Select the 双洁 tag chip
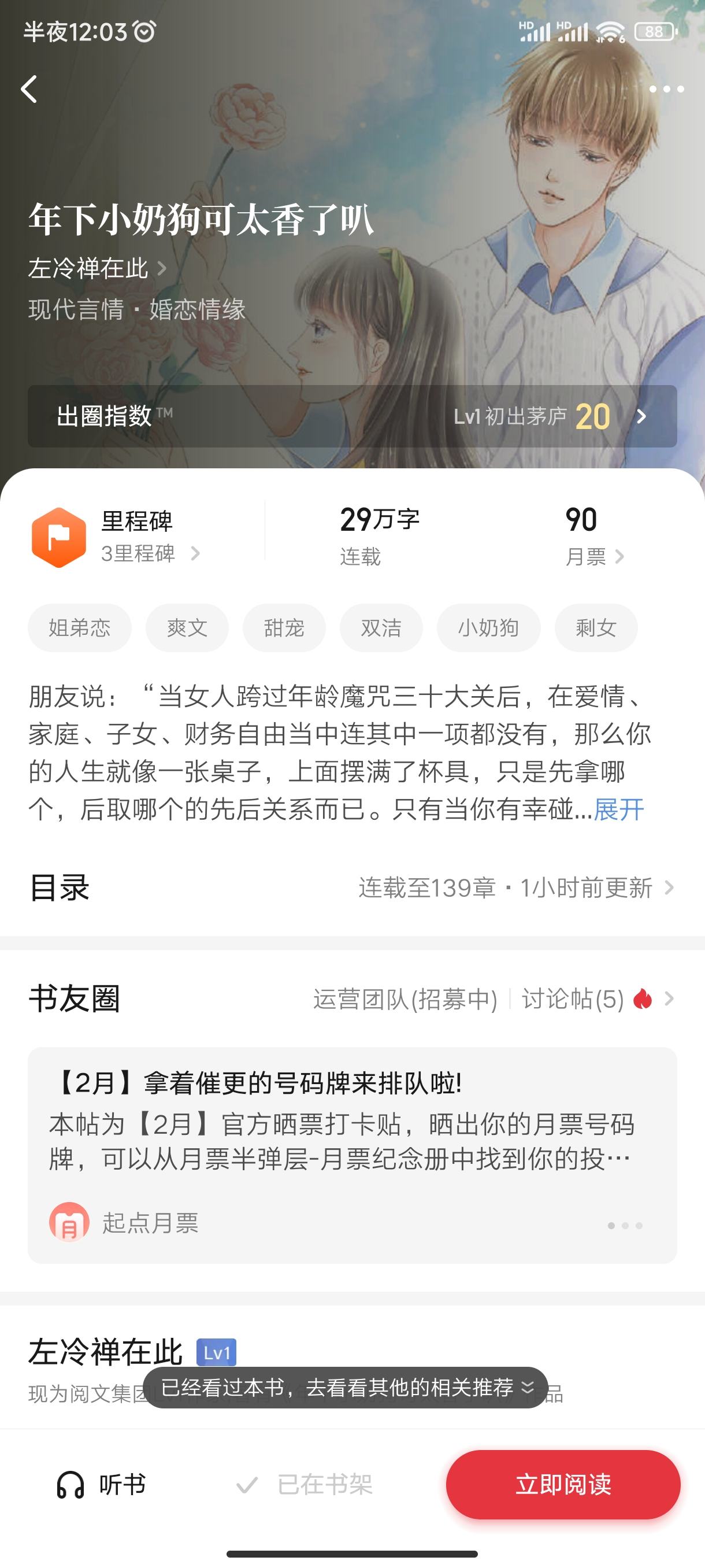This screenshot has width=705, height=1568. (x=381, y=627)
